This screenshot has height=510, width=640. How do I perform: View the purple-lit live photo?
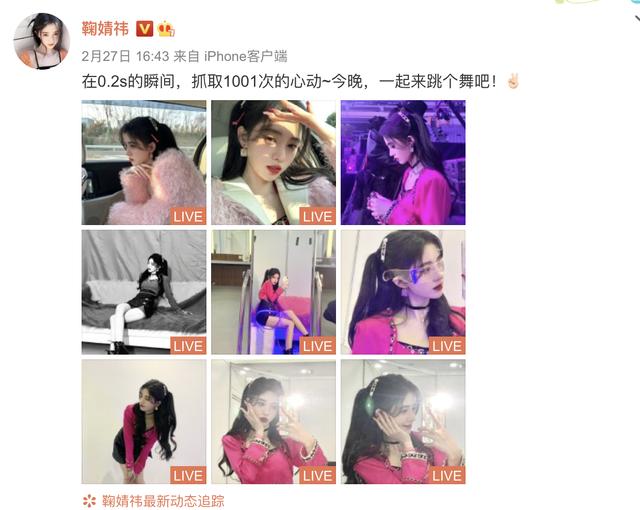coord(403,162)
